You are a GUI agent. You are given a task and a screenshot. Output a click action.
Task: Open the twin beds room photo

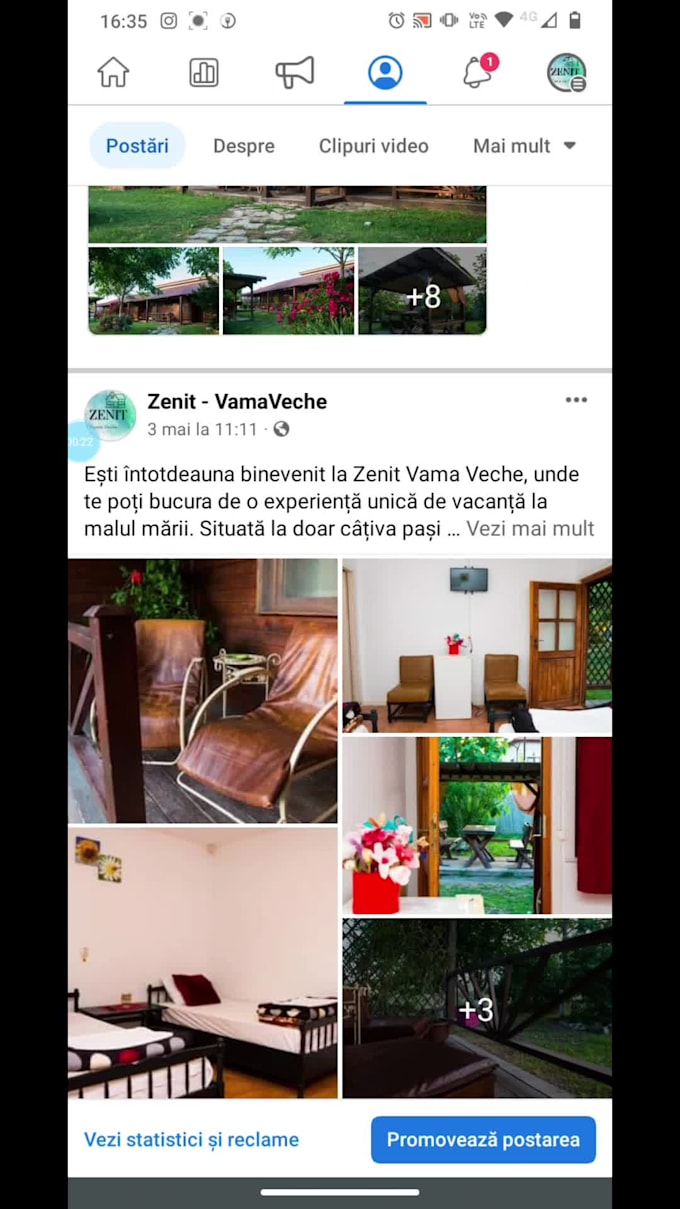(x=202, y=962)
